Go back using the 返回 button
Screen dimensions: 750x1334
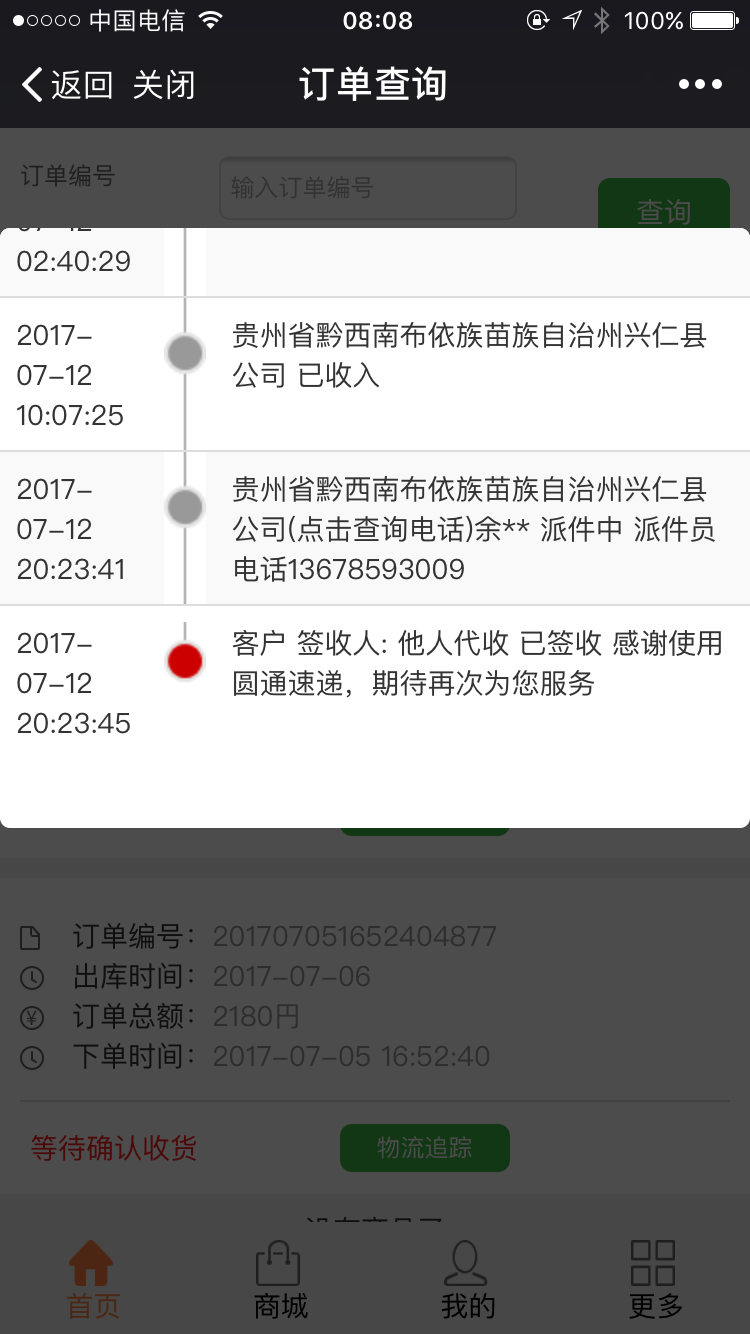click(x=67, y=85)
